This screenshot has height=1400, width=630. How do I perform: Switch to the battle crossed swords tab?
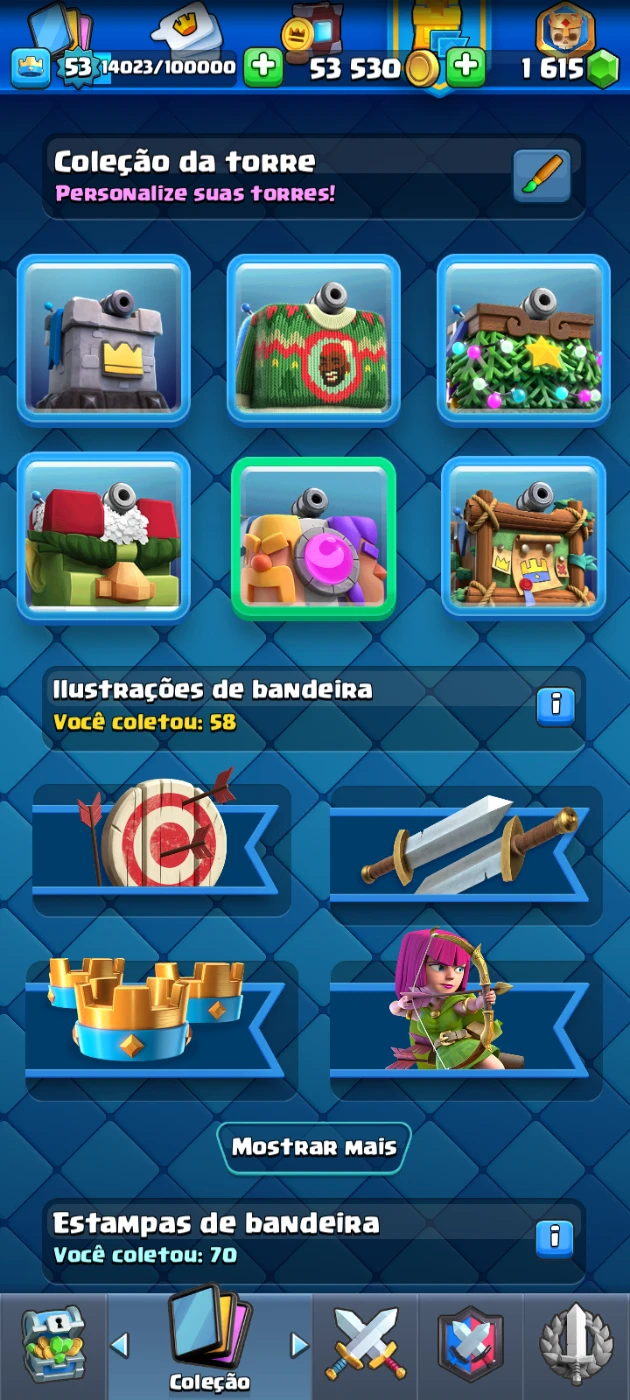point(366,1345)
